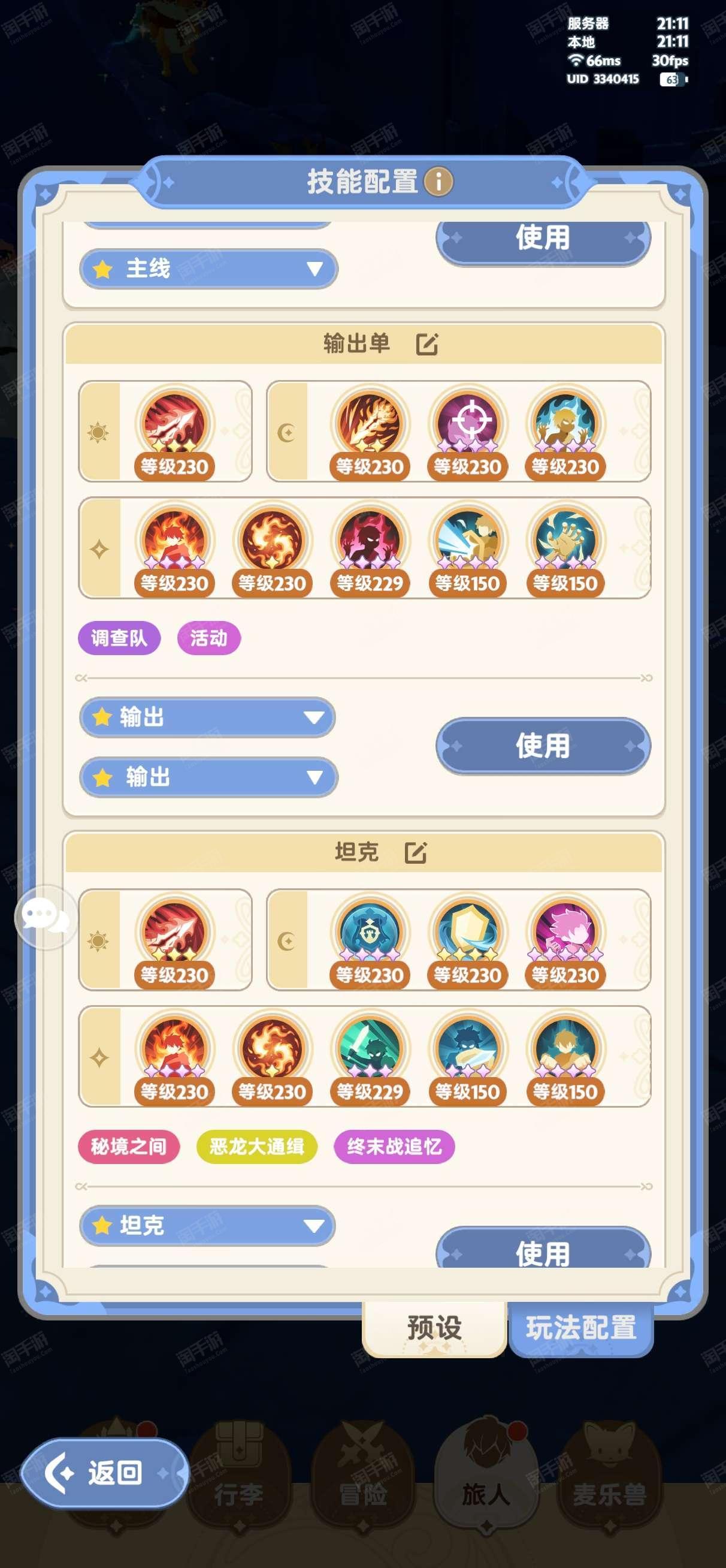This screenshot has height=1568, width=726.
Task: Select the 活动 tag
Action: coord(208,638)
